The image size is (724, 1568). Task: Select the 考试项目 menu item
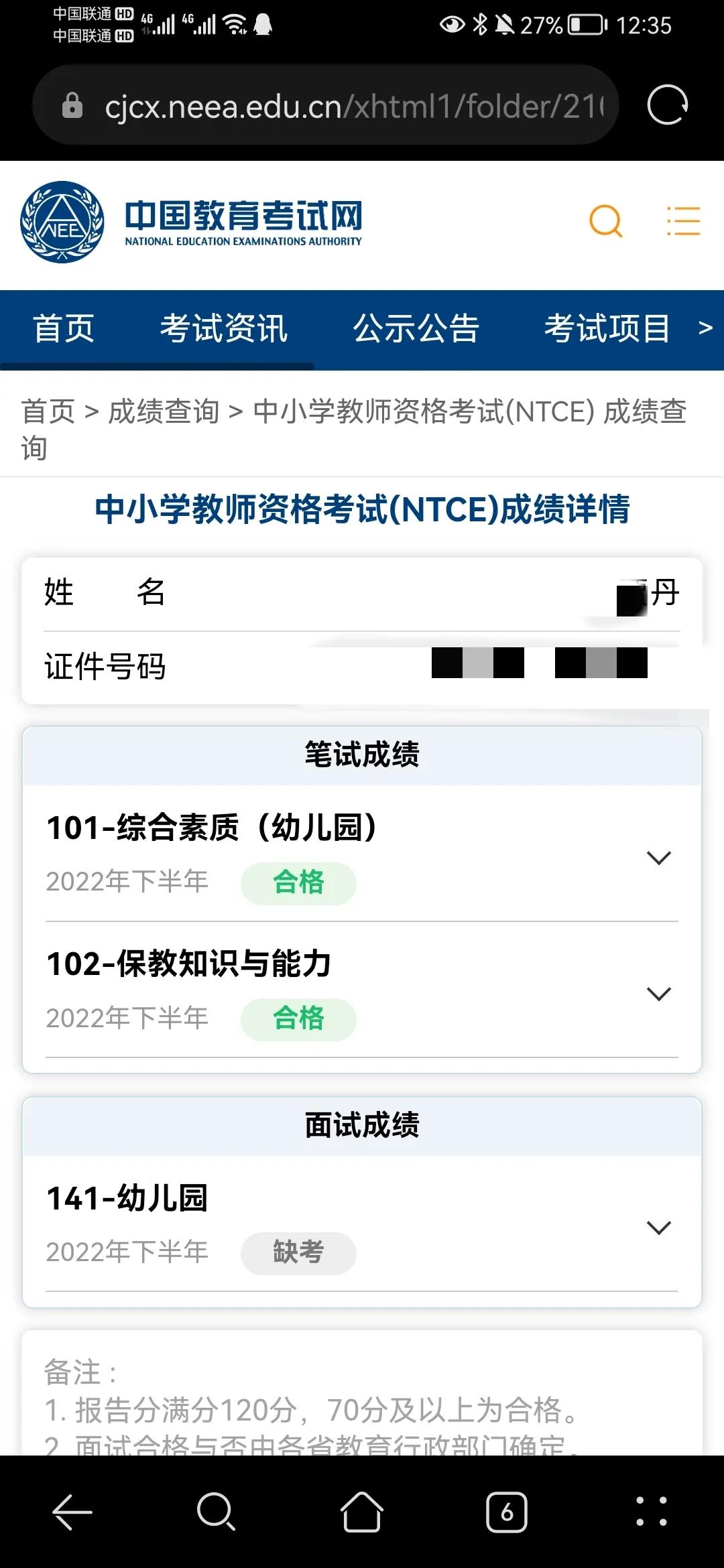[x=607, y=328]
